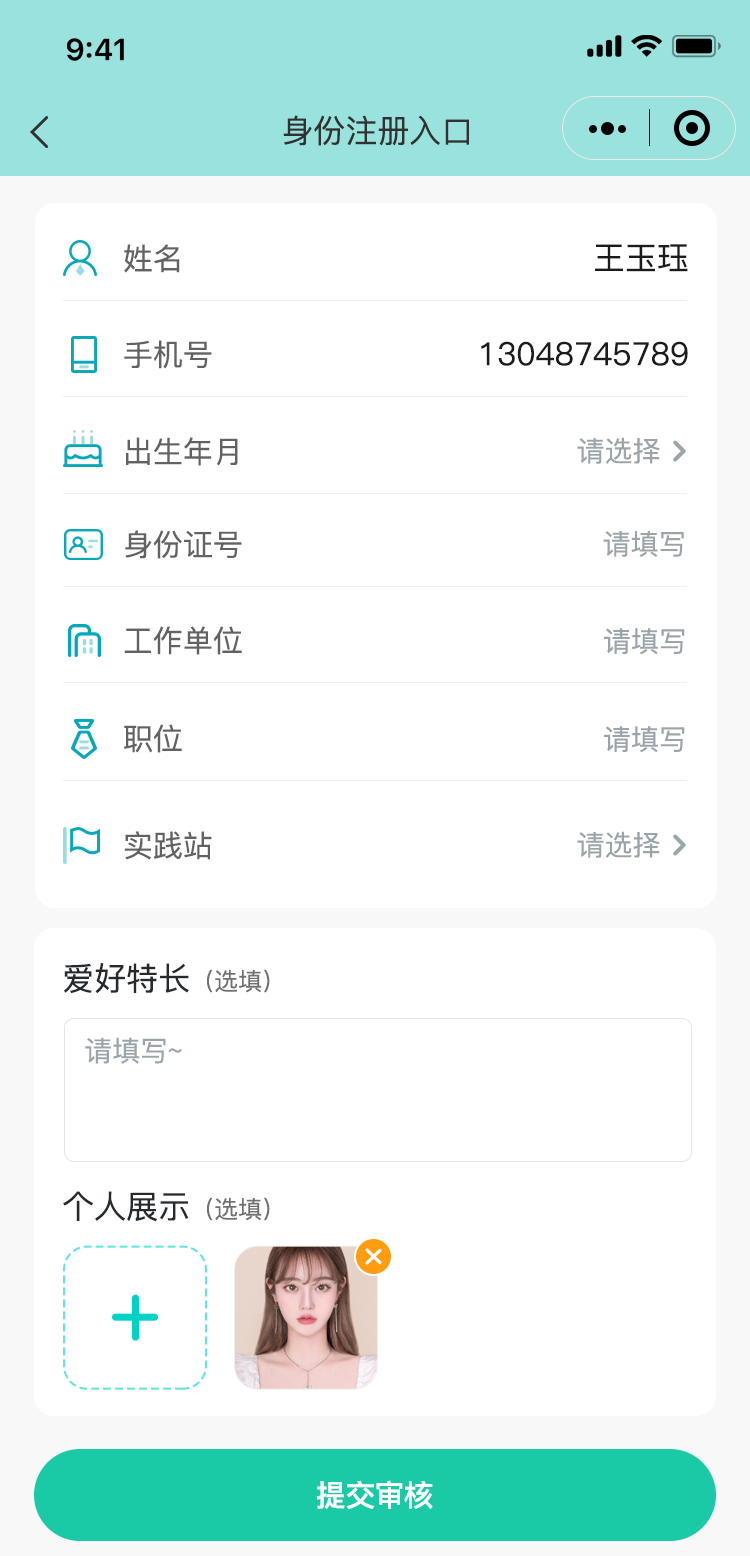This screenshot has height=1556, width=750.
Task: Open the mini program three-dot menu
Action: [607, 128]
